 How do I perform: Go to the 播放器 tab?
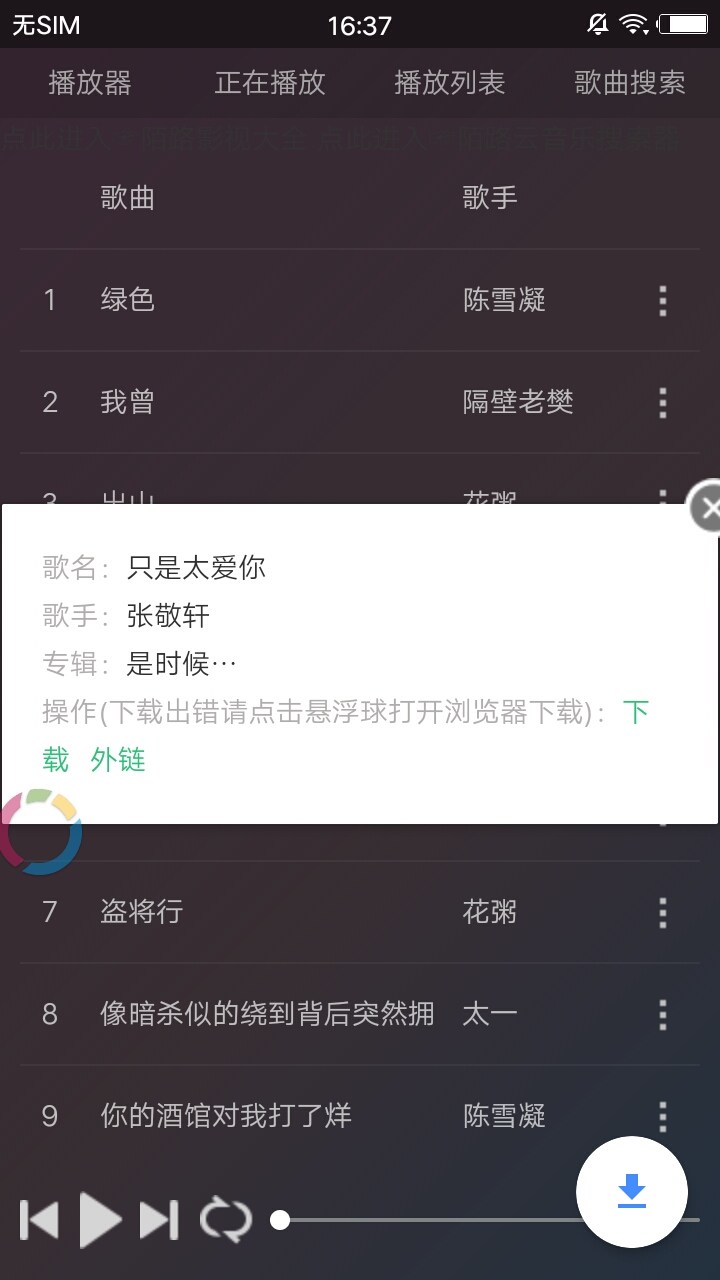tap(91, 84)
